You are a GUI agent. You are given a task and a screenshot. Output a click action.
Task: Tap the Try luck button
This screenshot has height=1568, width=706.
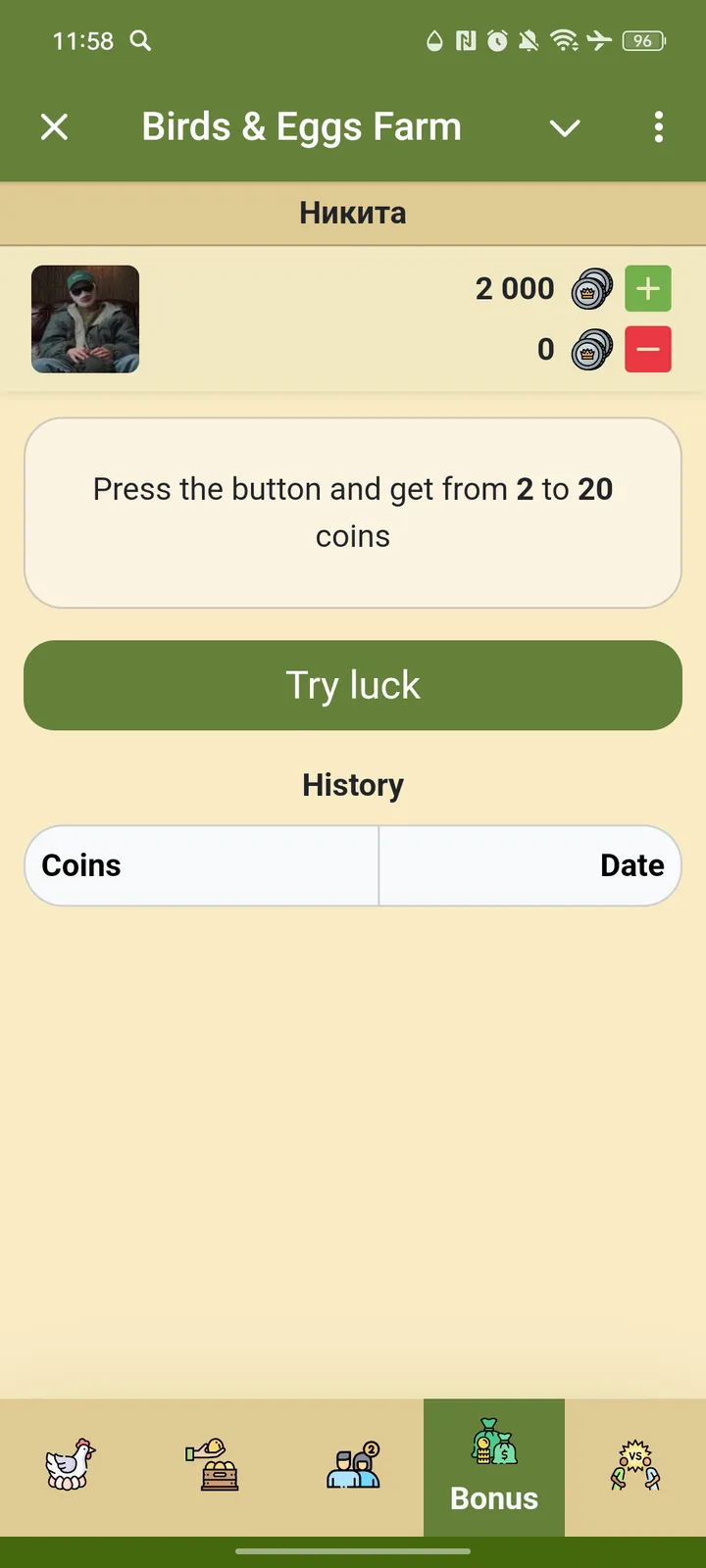point(353,685)
